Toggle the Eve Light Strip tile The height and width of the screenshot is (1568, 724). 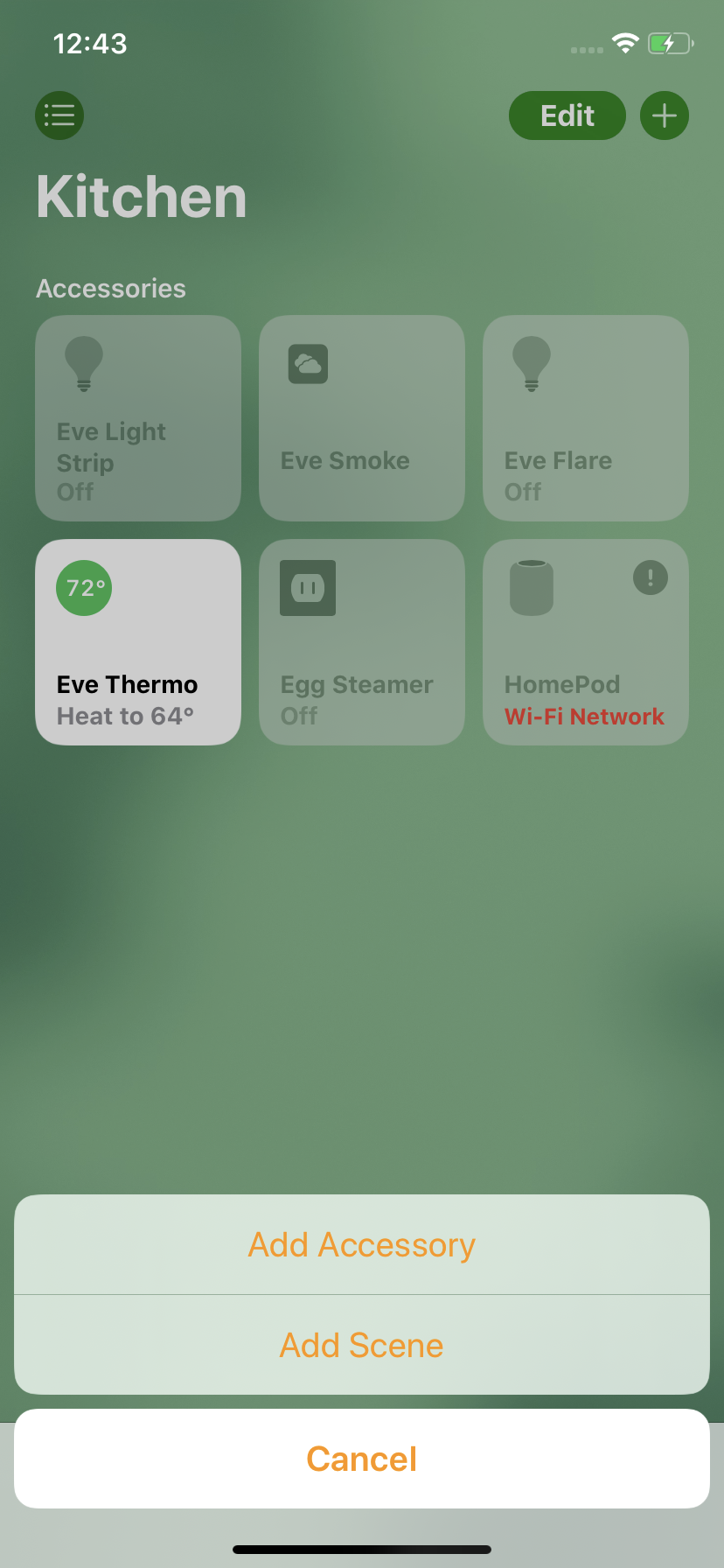138,418
